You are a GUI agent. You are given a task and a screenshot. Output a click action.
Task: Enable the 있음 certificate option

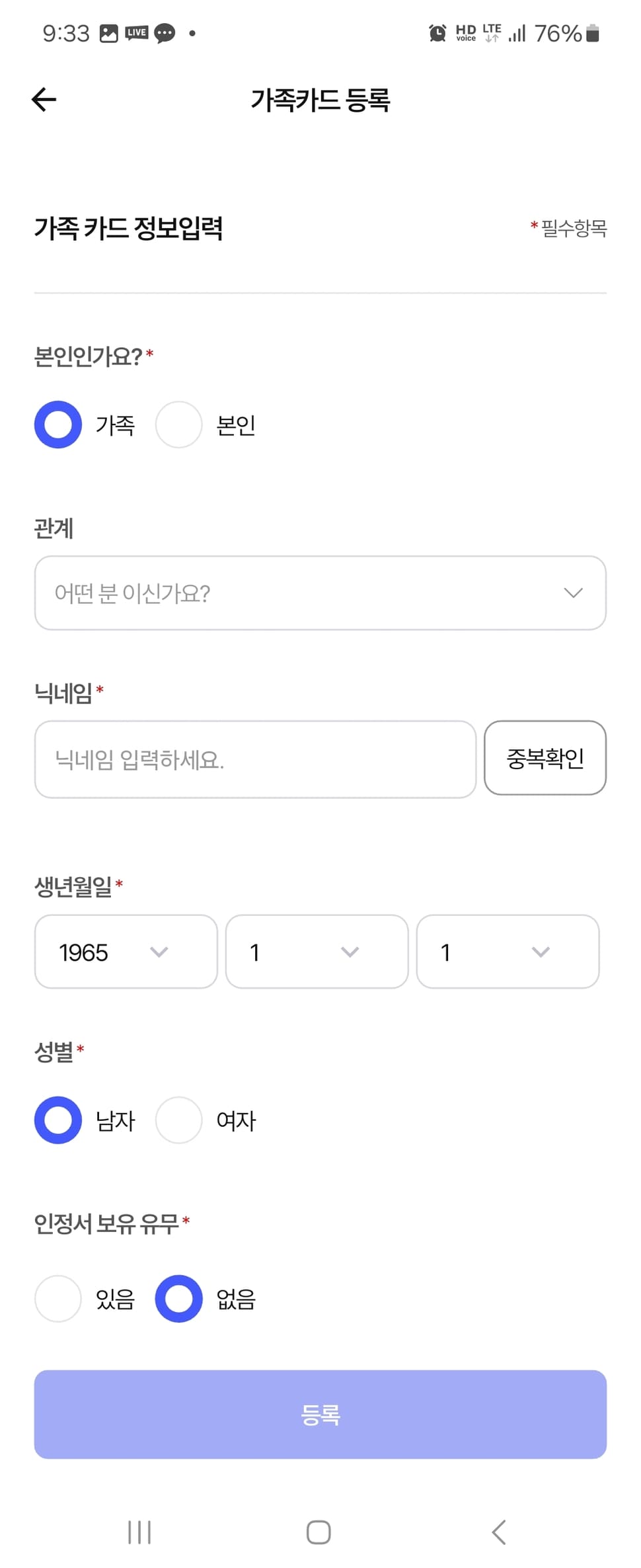(57, 1298)
